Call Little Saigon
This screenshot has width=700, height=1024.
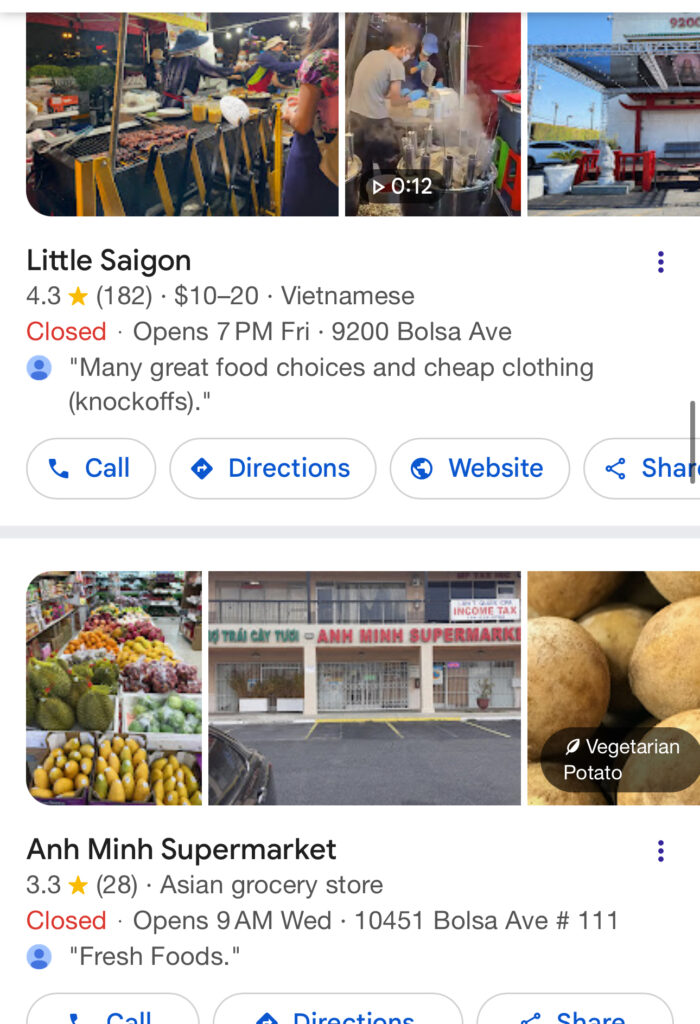91,468
